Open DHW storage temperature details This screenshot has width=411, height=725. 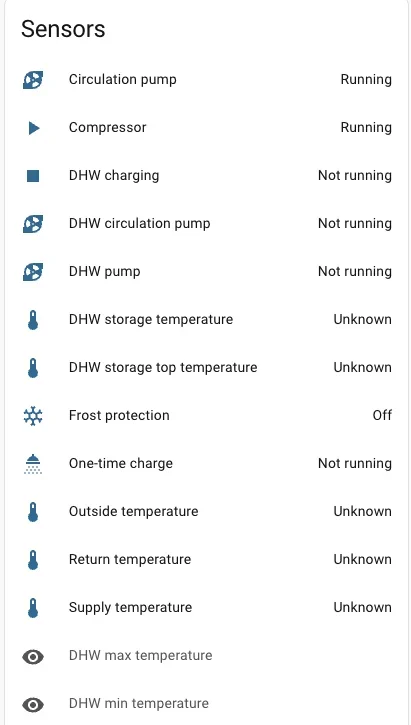[207, 319]
